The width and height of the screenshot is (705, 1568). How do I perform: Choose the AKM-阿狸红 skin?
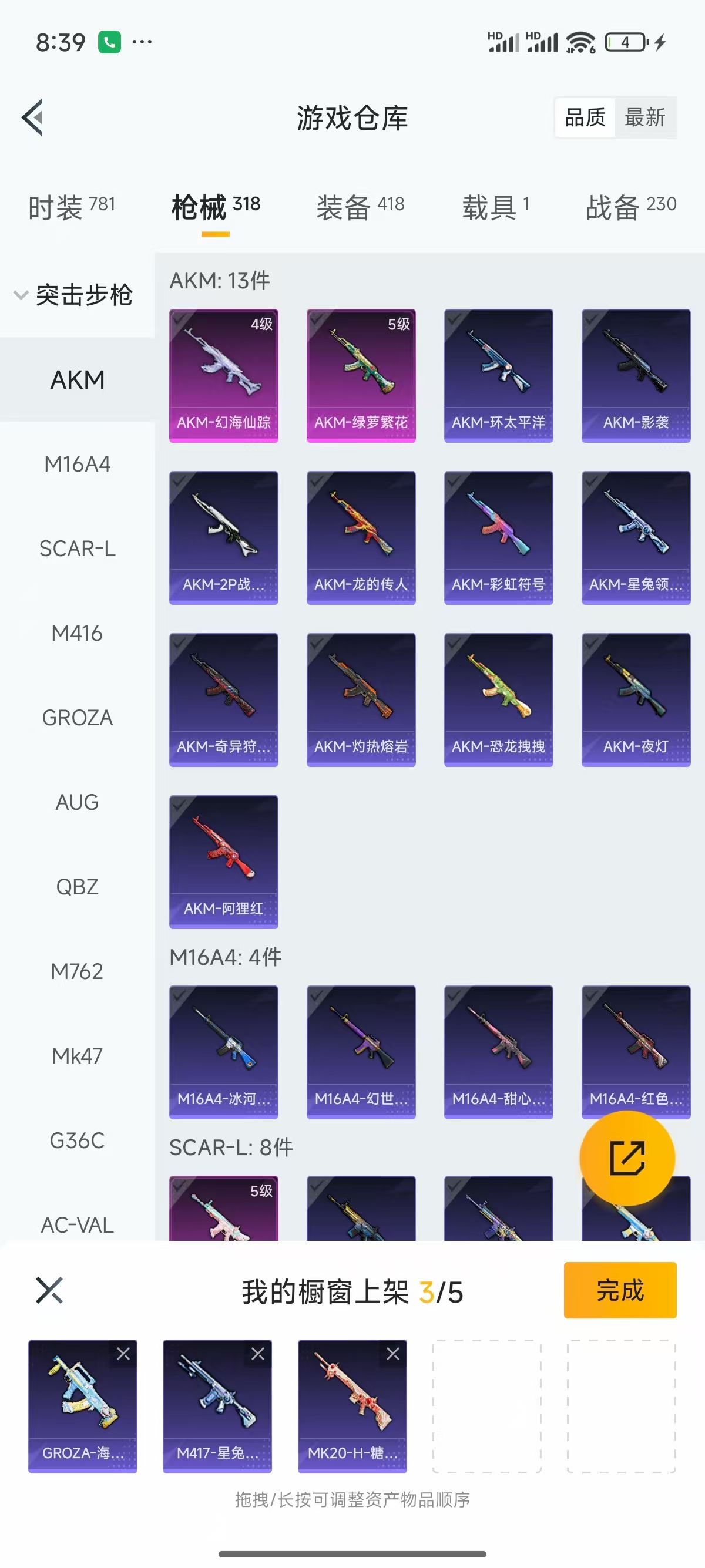(223, 862)
